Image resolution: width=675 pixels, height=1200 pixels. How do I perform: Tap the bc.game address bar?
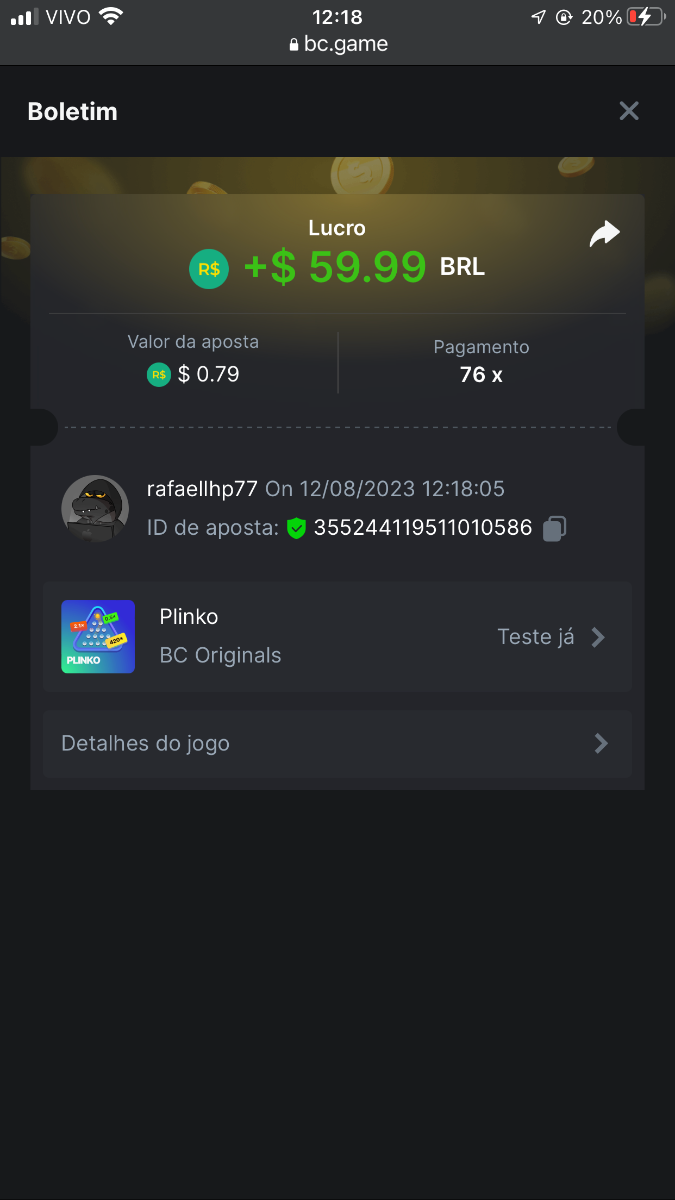[337, 44]
